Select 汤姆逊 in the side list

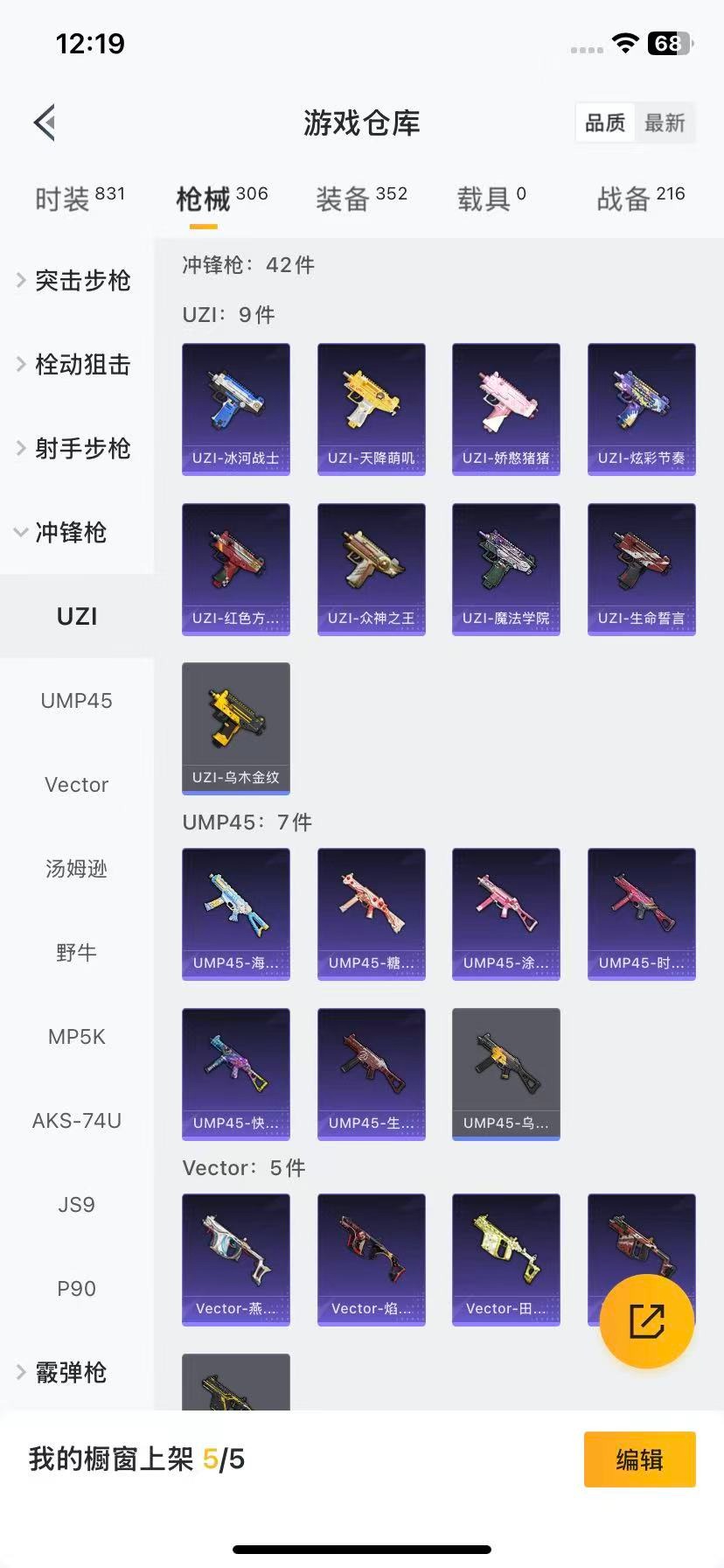[76, 868]
